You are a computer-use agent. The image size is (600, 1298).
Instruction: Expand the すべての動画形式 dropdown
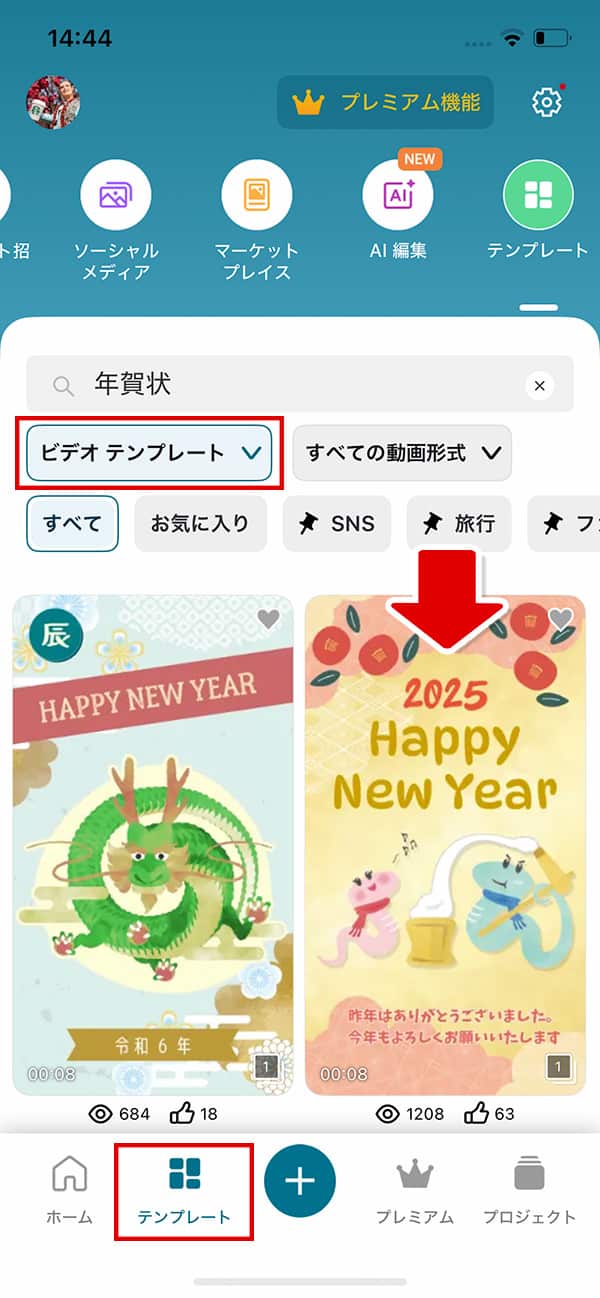402,453
